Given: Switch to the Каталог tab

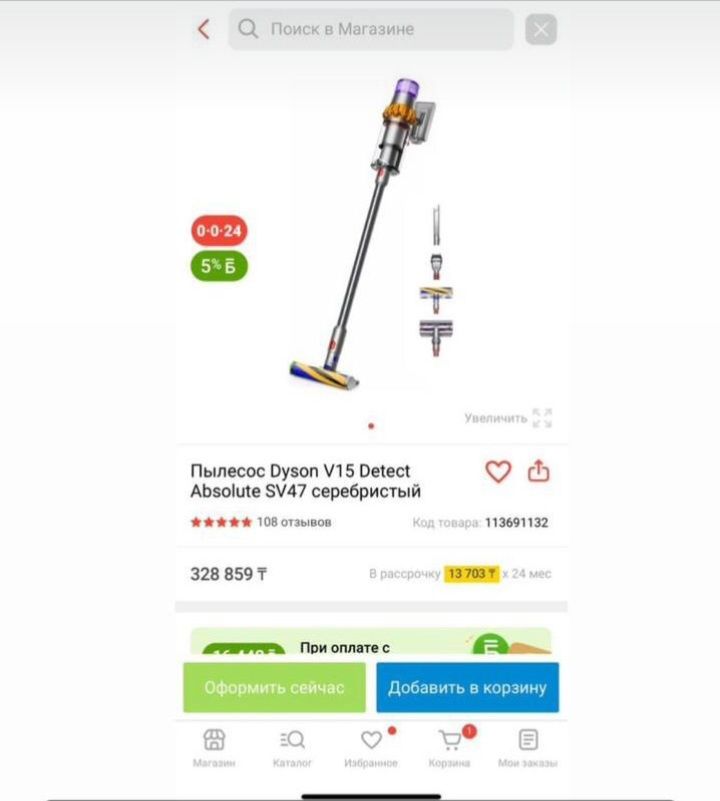Looking at the screenshot, I should pyautogui.click(x=292, y=748).
